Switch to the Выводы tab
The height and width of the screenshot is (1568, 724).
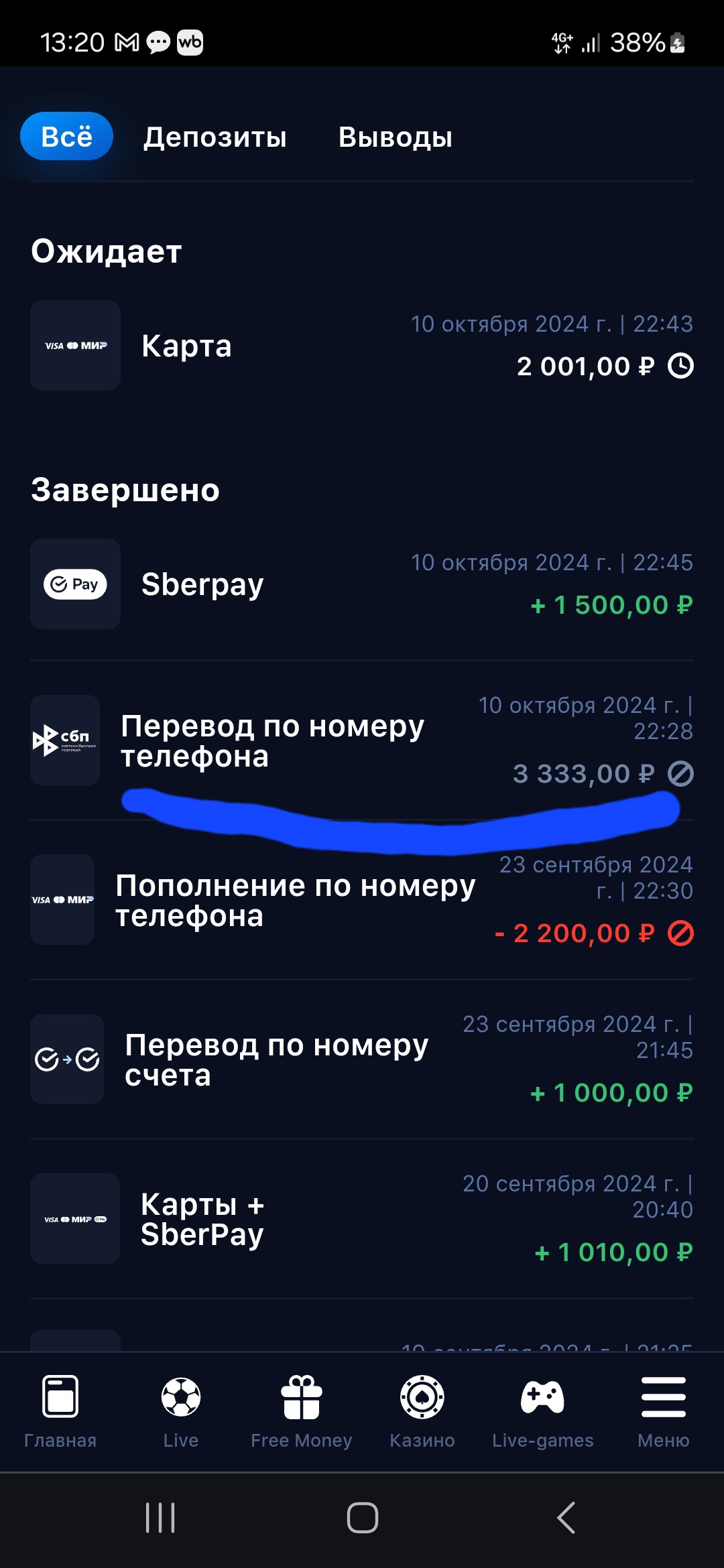click(395, 137)
